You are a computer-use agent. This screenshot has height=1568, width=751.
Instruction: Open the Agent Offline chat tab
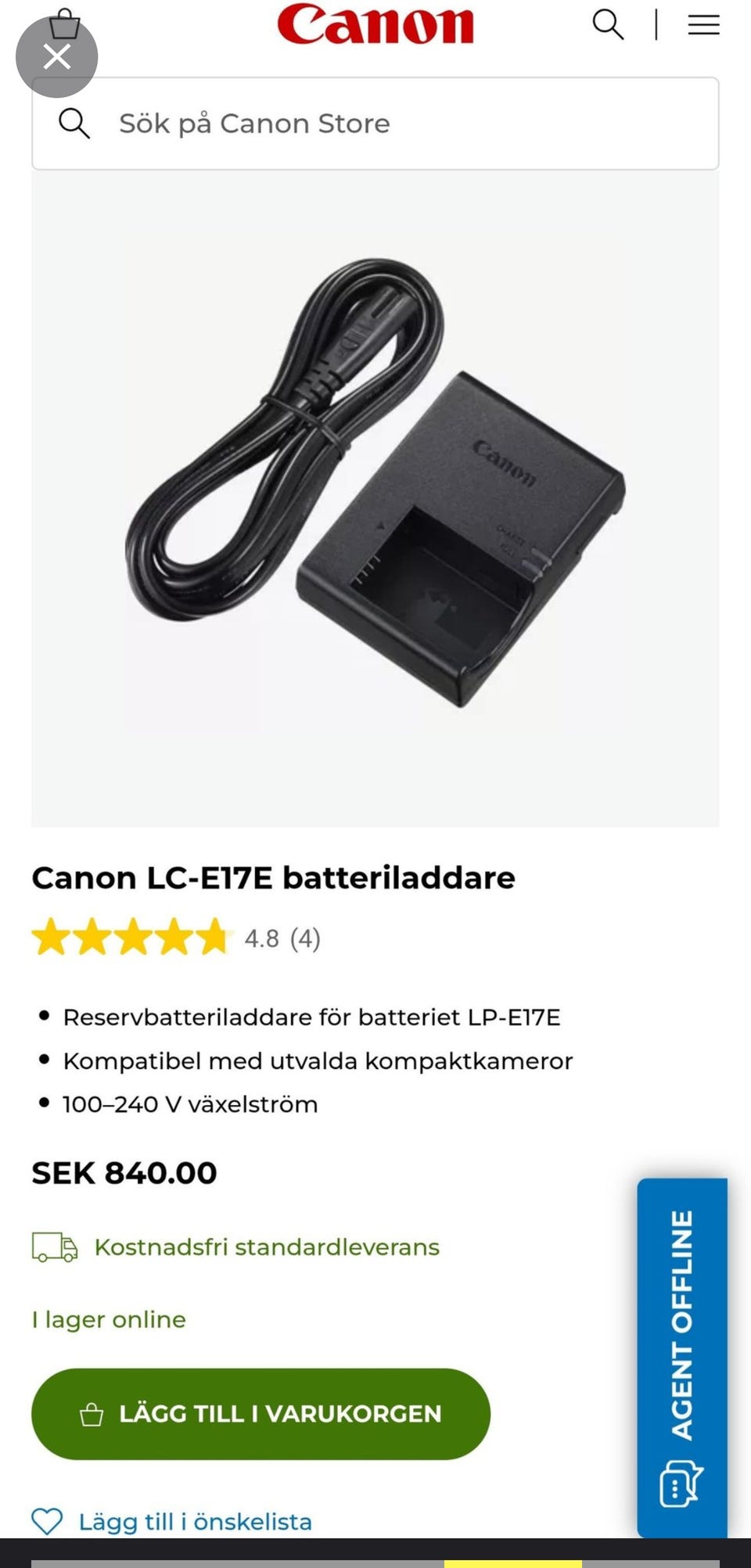point(682,1357)
